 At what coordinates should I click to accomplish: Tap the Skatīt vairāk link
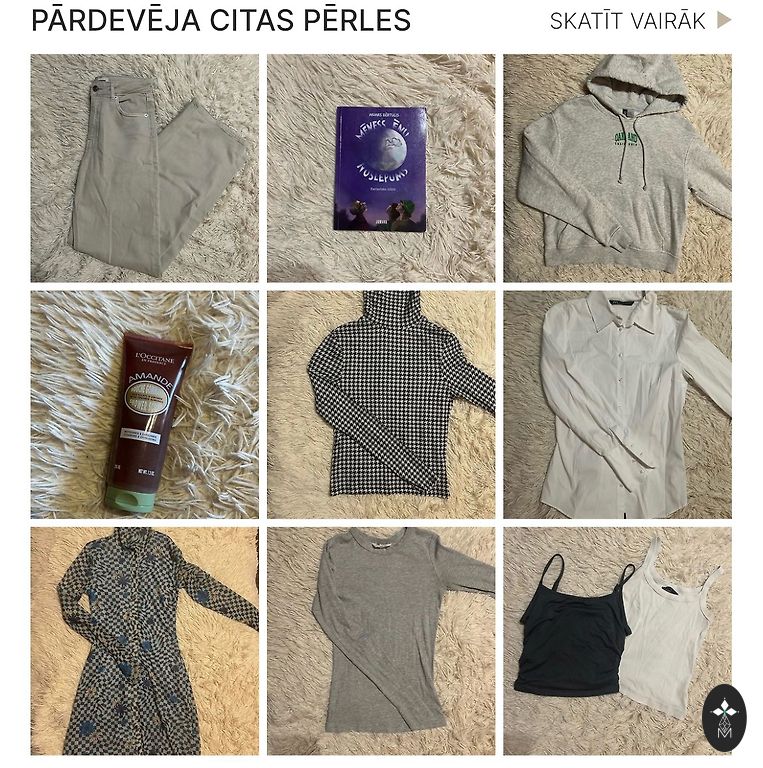coord(640,21)
